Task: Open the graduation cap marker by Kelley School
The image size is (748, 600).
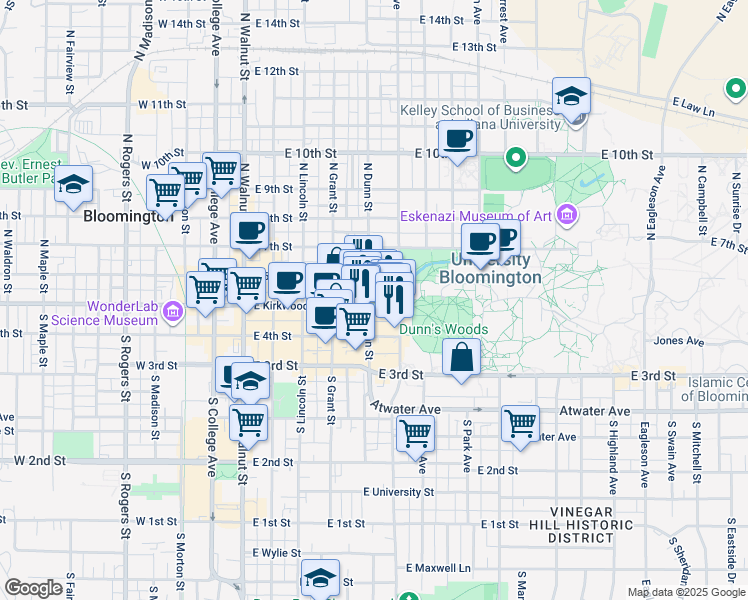Action: [x=571, y=99]
